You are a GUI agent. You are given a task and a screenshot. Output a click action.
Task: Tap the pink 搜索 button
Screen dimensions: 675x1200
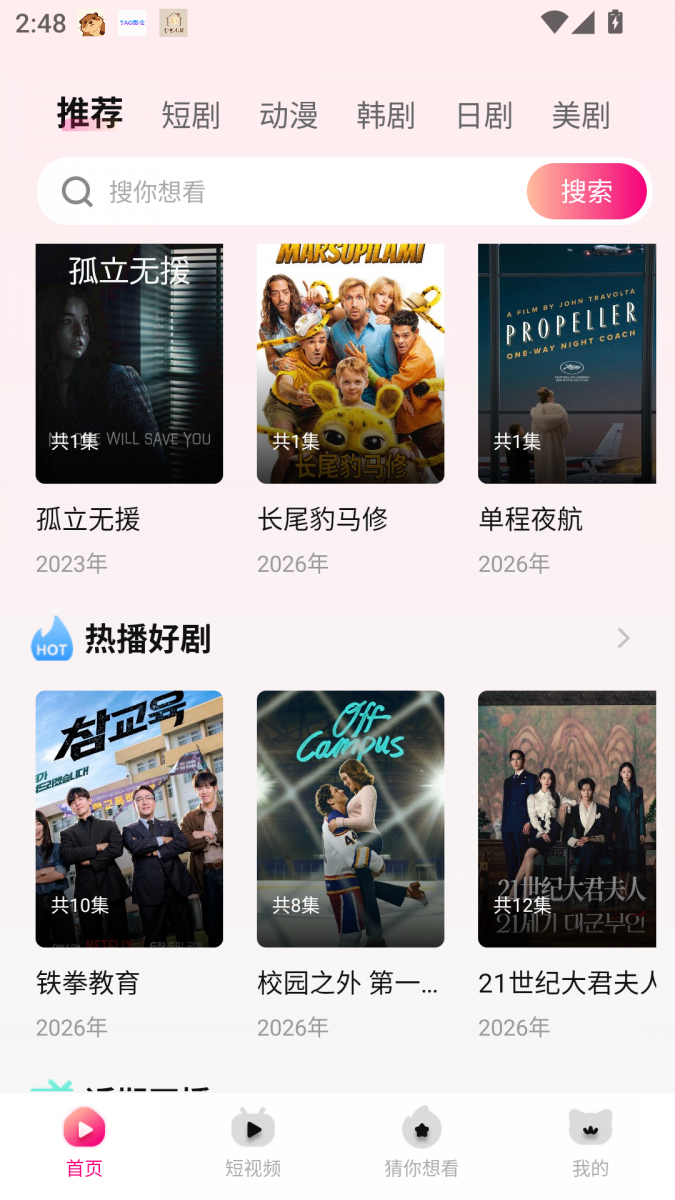click(x=587, y=191)
